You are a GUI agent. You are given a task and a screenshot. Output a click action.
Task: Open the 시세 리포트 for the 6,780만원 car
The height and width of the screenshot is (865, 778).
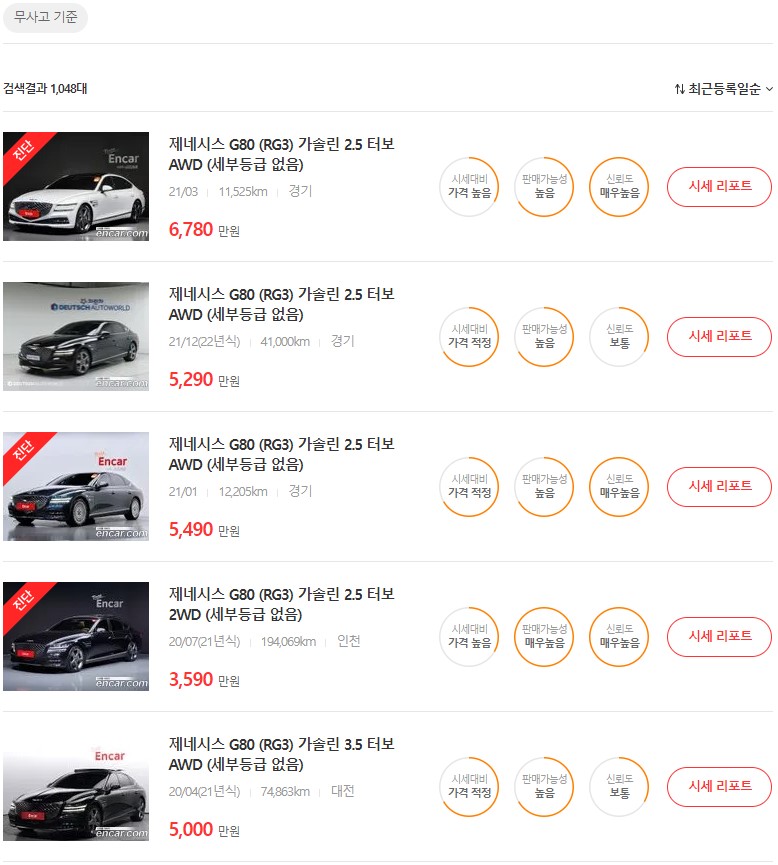(x=718, y=187)
